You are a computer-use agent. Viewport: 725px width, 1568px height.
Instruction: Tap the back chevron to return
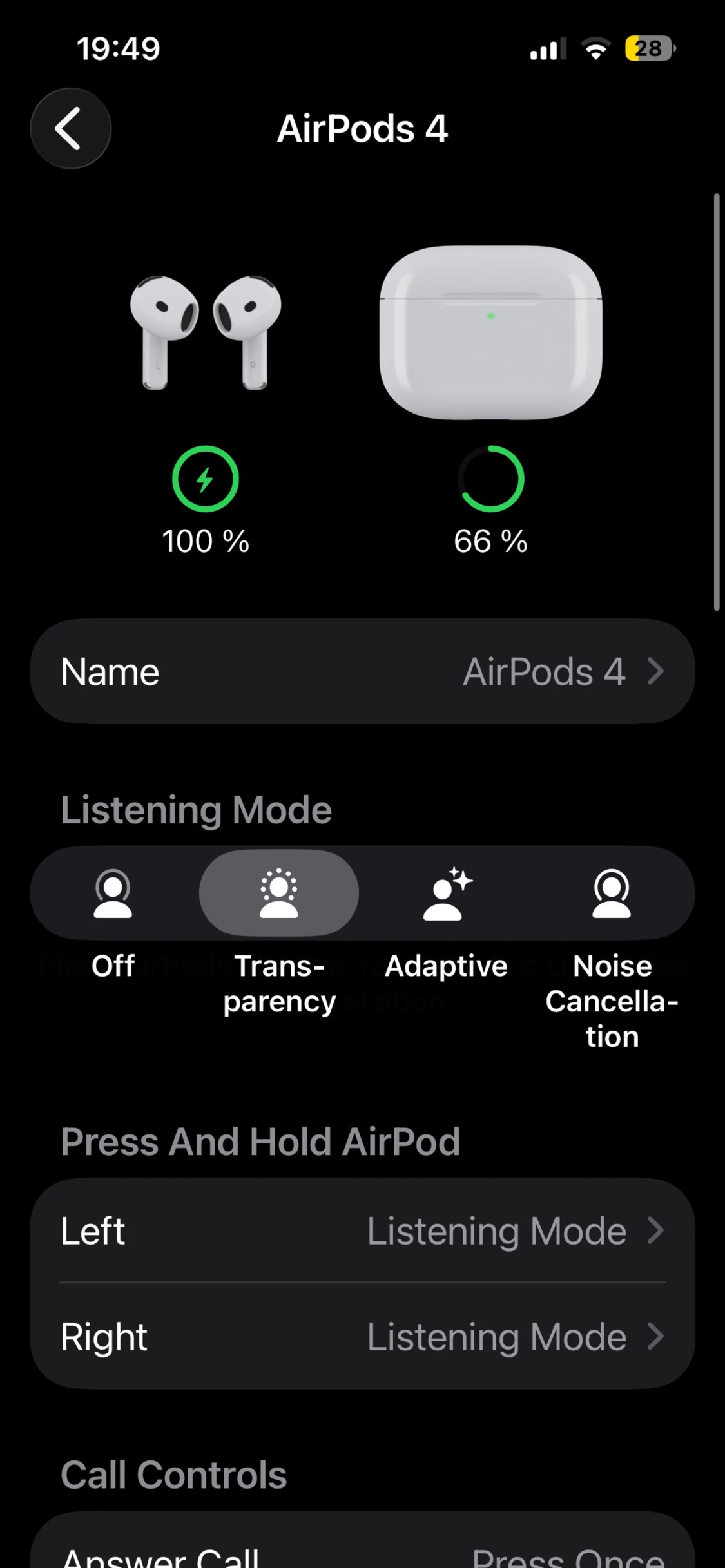pos(70,128)
